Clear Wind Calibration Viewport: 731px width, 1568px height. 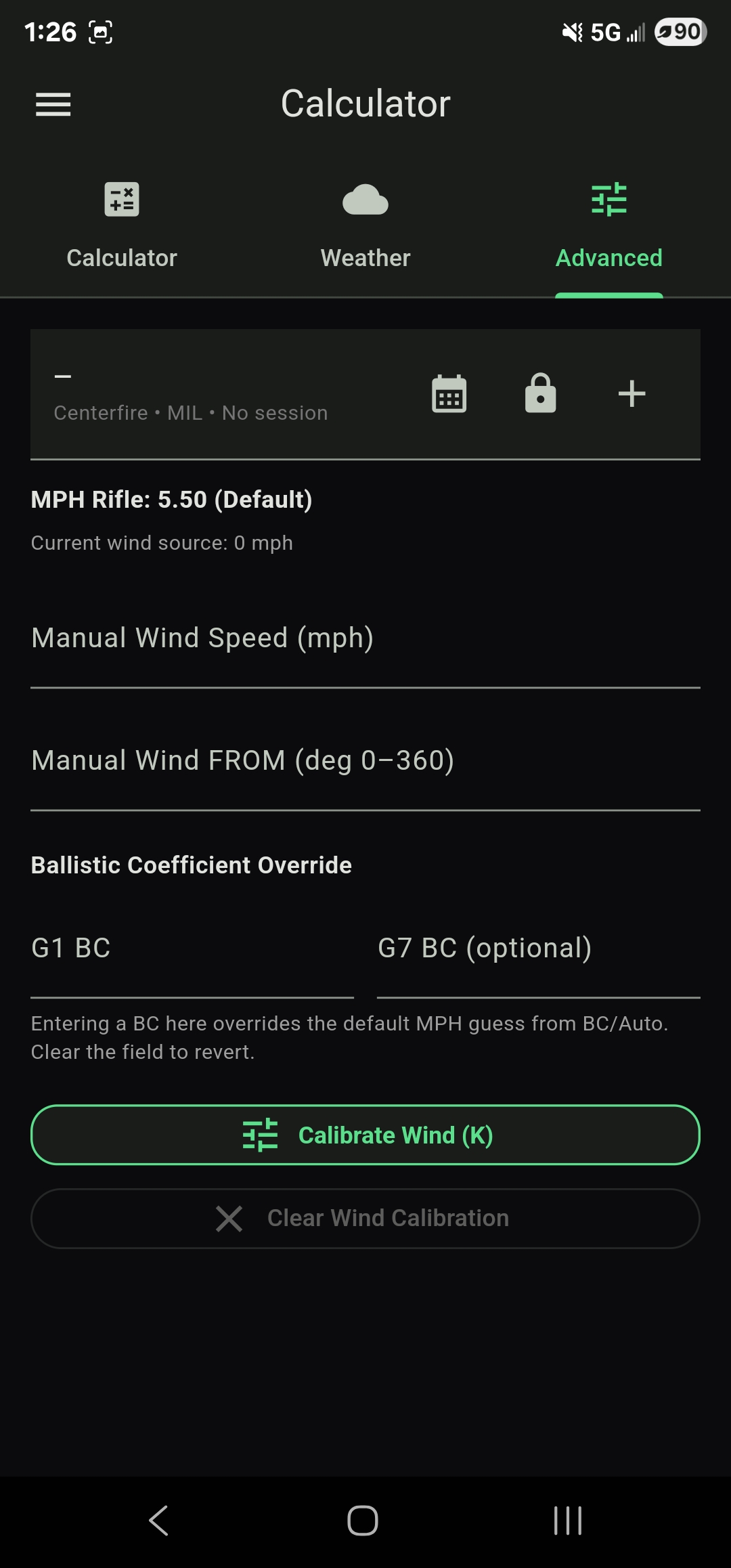(365, 1218)
